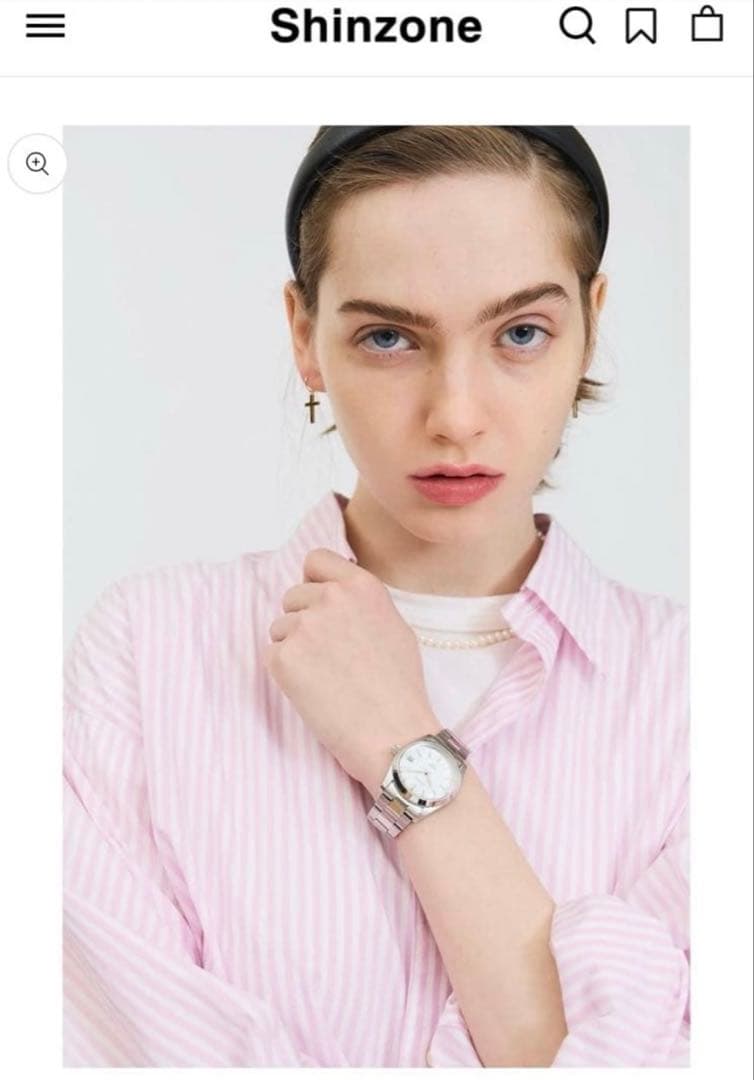Viewport: 754px width, 1080px height.
Task: Zoom into the product photo
Action: tap(37, 164)
